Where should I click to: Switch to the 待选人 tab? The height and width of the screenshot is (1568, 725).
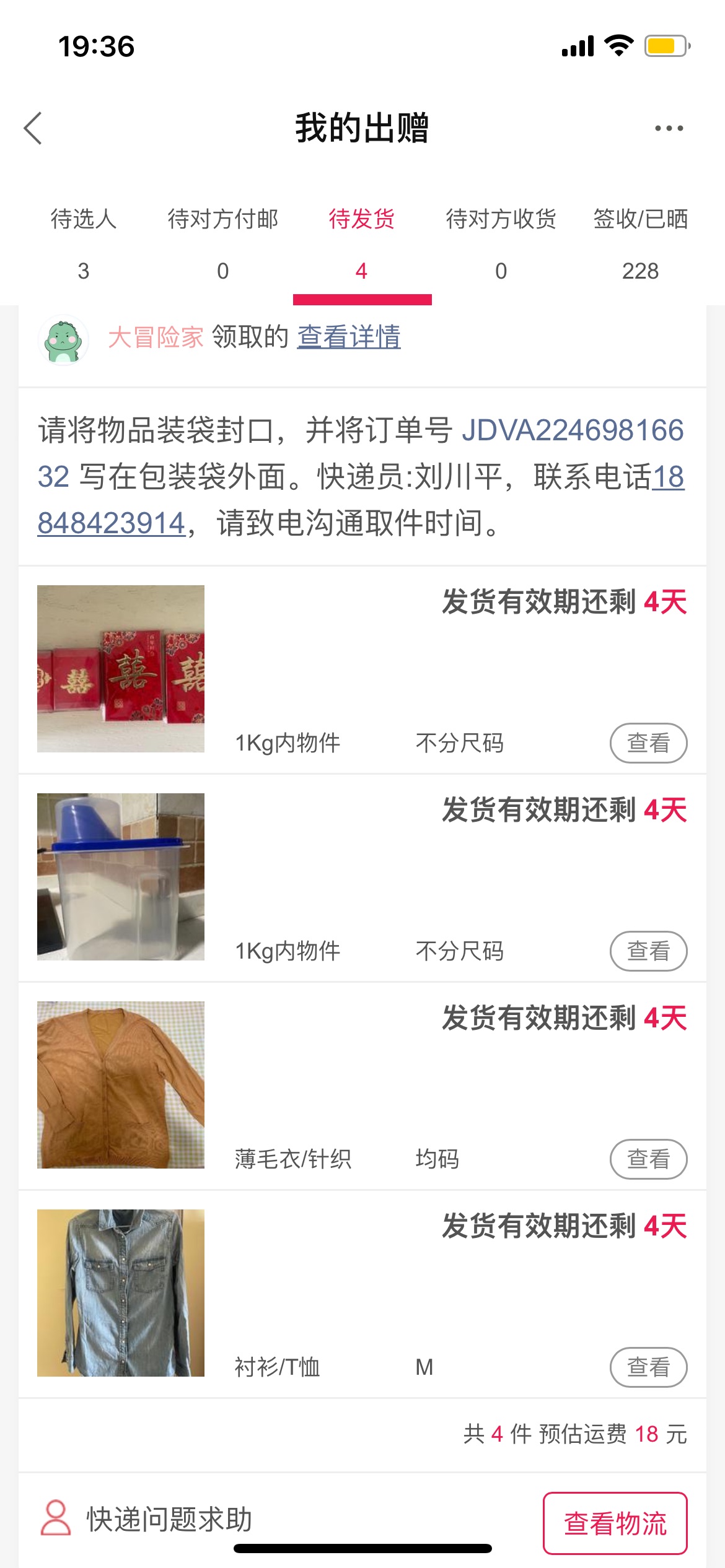click(x=84, y=245)
